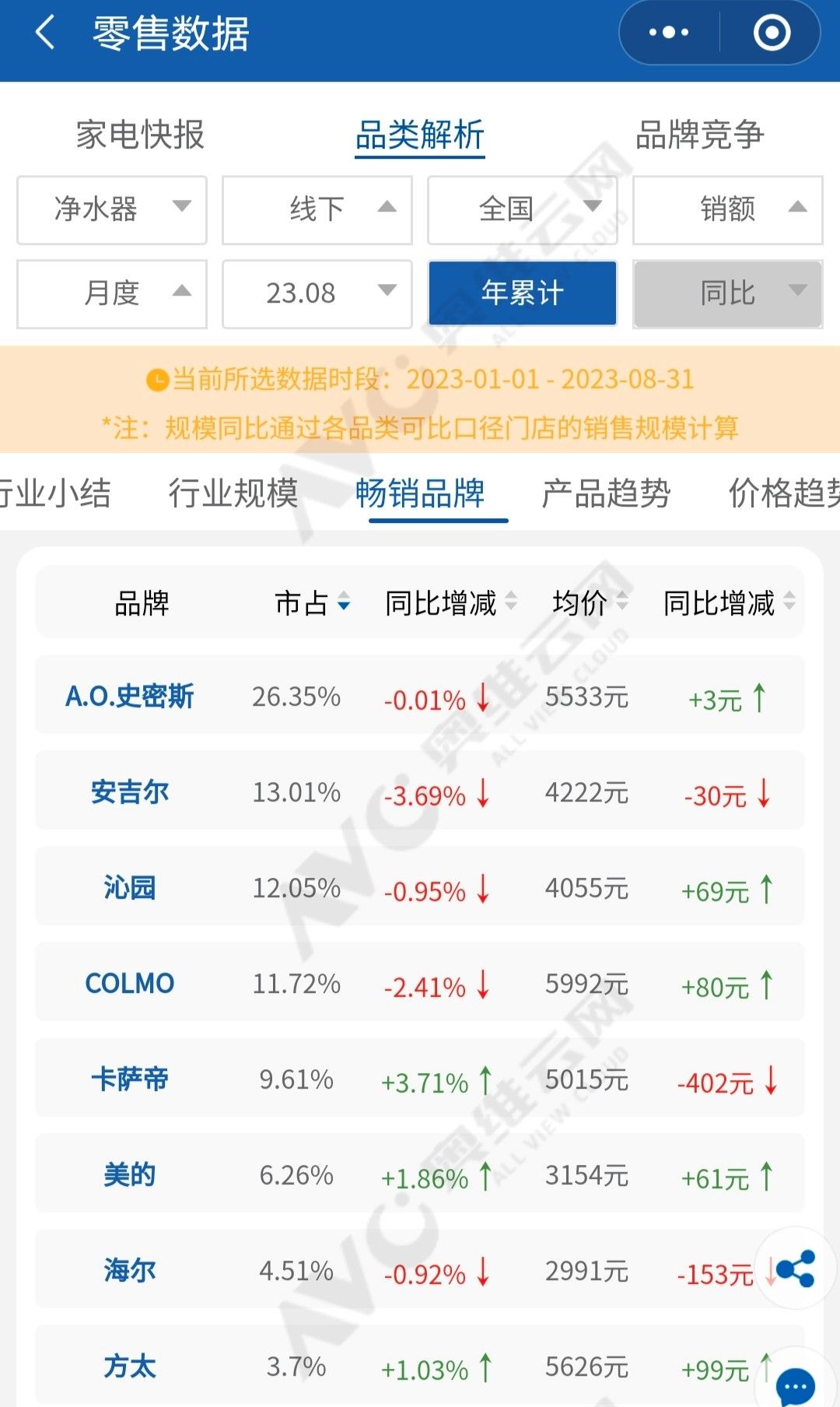The width and height of the screenshot is (840, 1407).
Task: Open 卡萨帝 brand details
Action: click(129, 1079)
